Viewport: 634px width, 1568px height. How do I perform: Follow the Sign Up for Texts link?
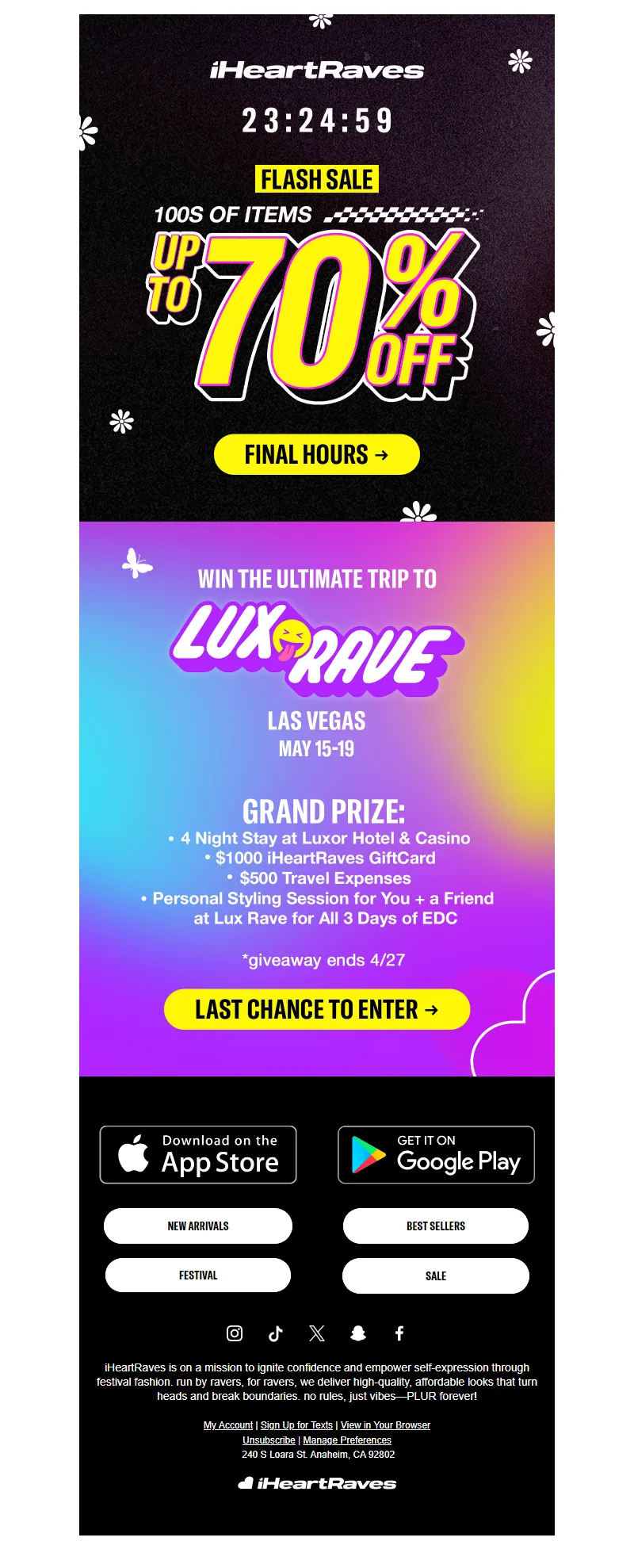point(296,1425)
